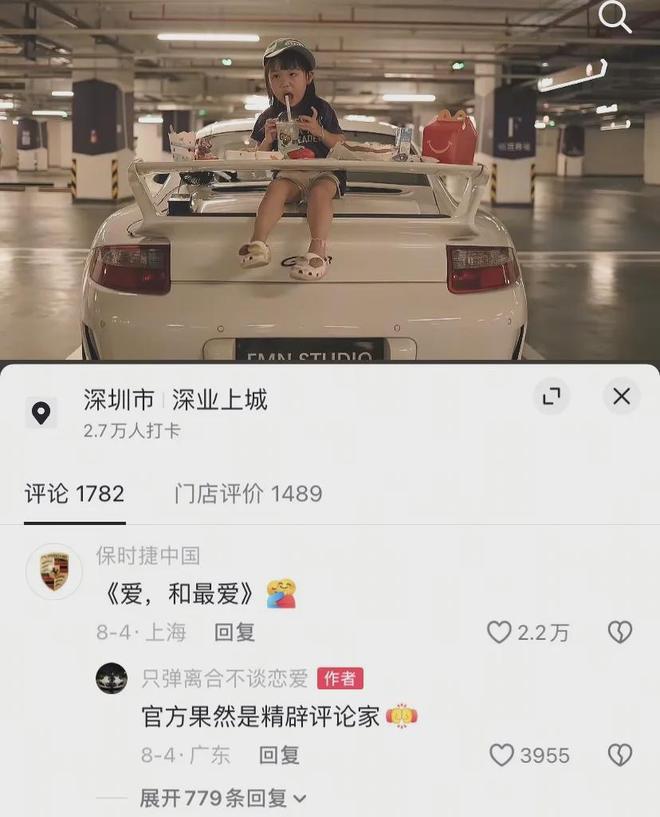Screen dimensions: 660x817
Task: Open the search magnifier icon
Action: [614, 18]
